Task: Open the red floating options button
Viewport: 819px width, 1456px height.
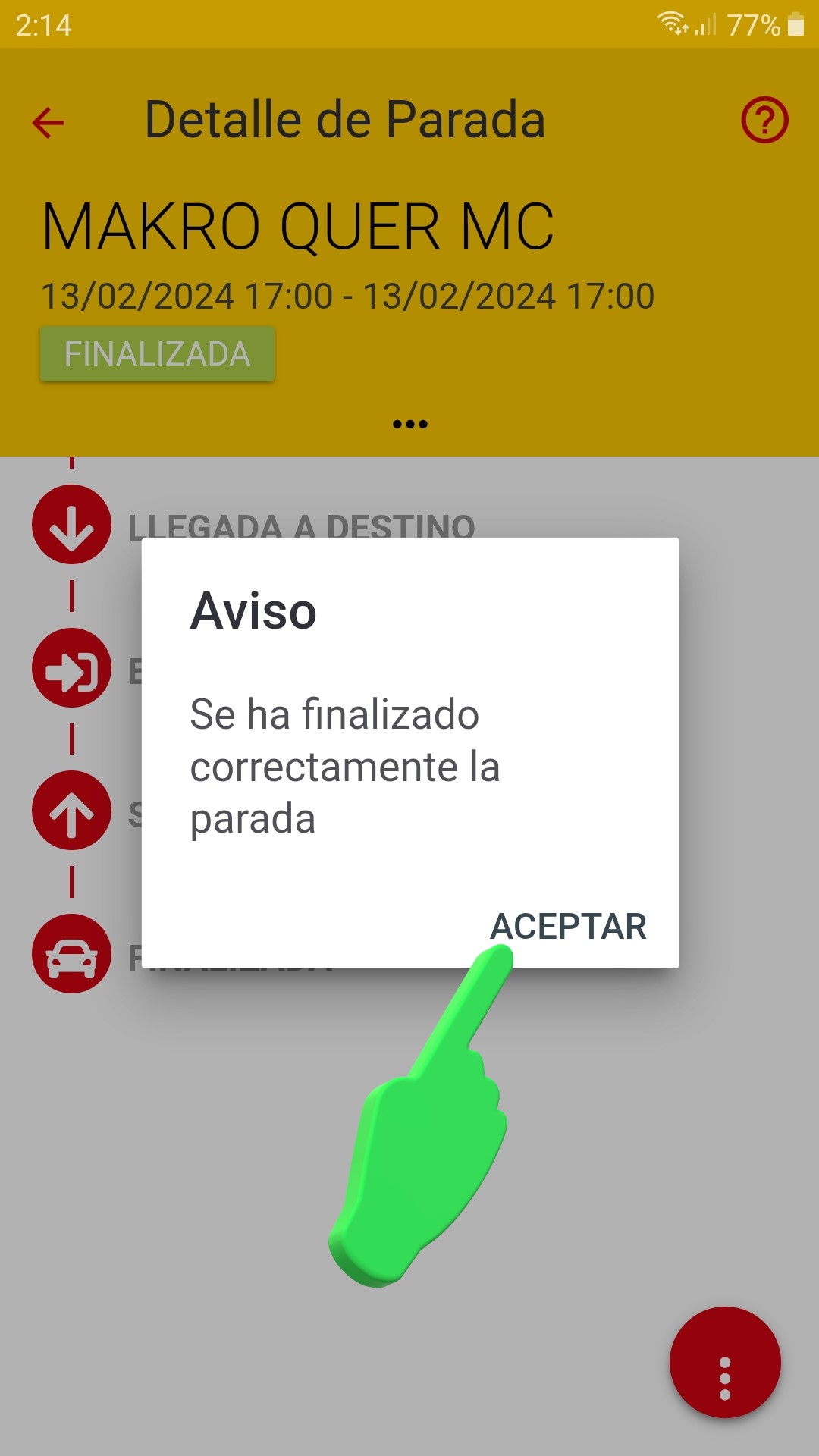Action: coord(724,1362)
